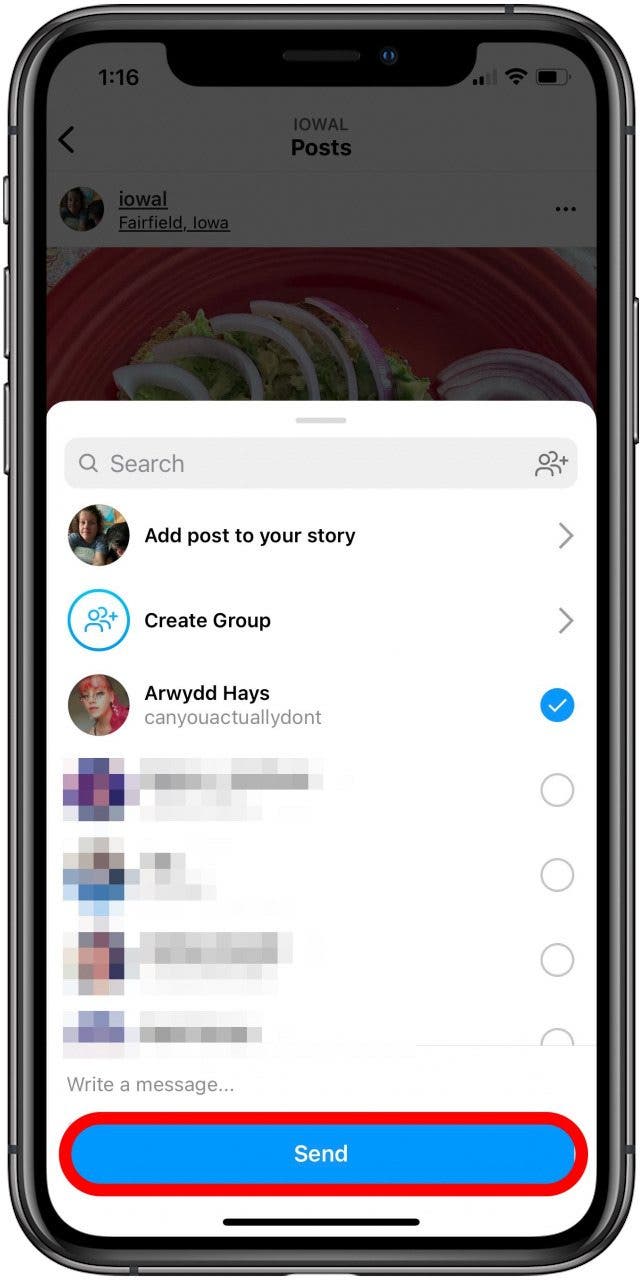Go back from Posts

(x=67, y=140)
